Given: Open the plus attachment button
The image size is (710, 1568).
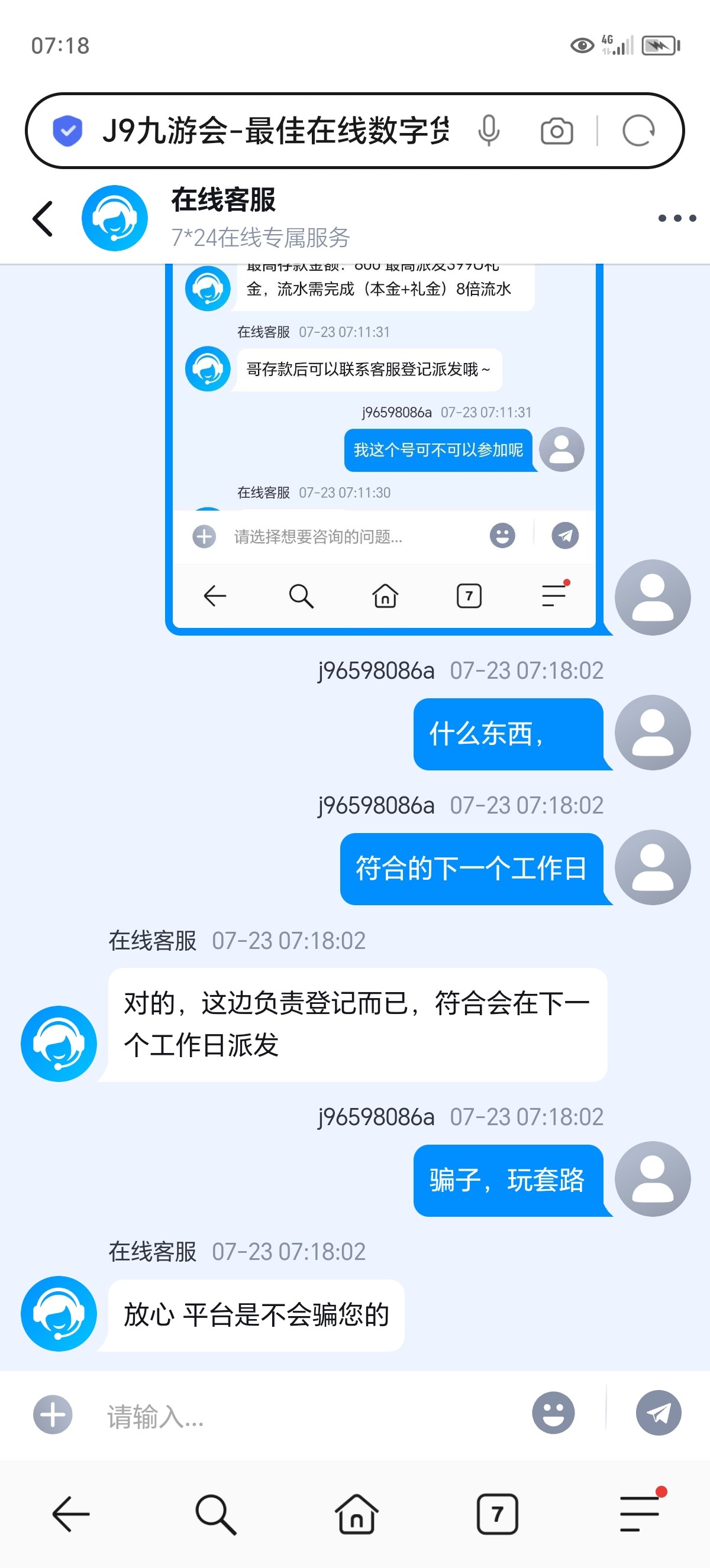Looking at the screenshot, I should click(x=53, y=1414).
